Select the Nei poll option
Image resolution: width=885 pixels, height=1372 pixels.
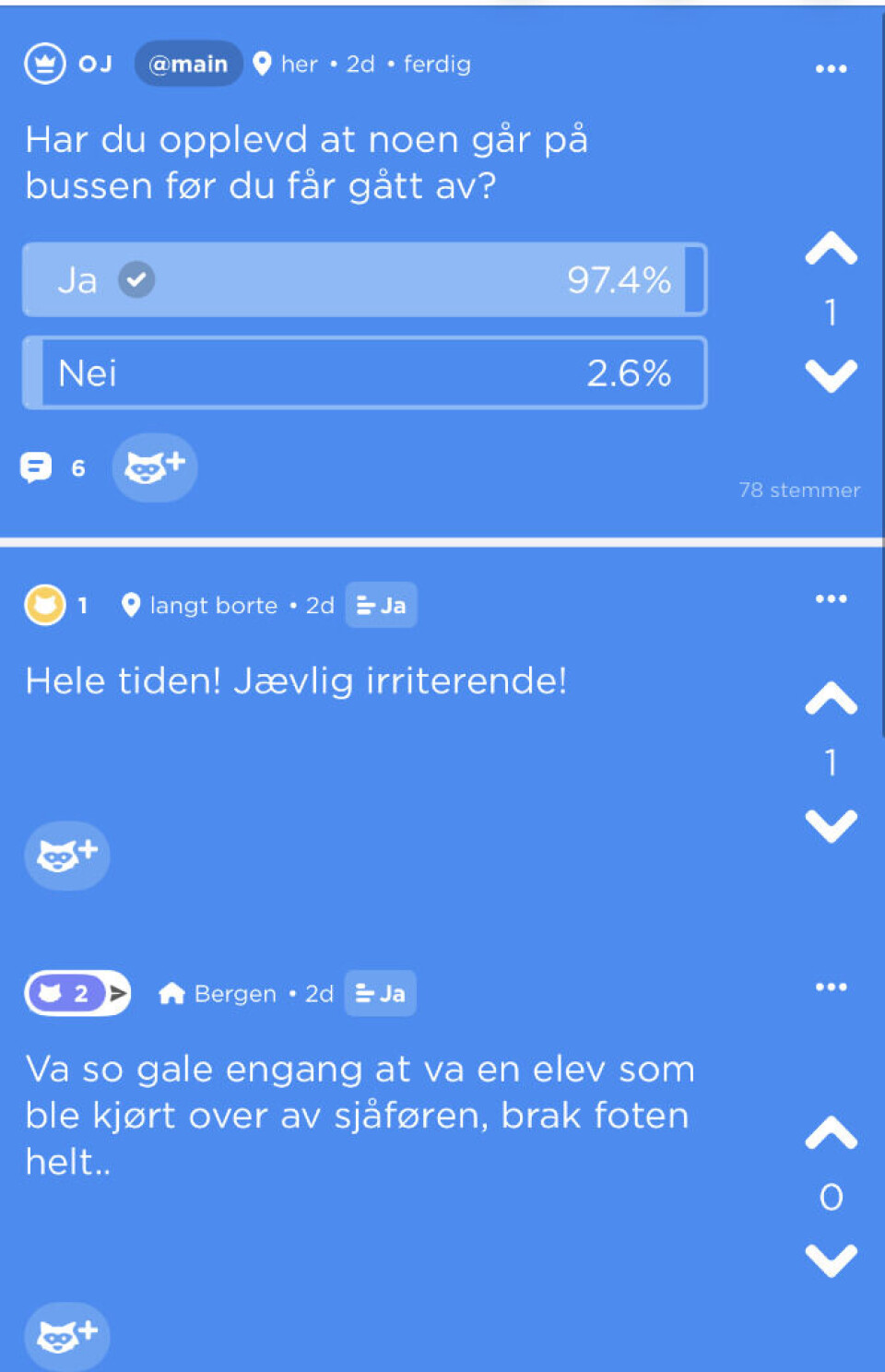[364, 373]
